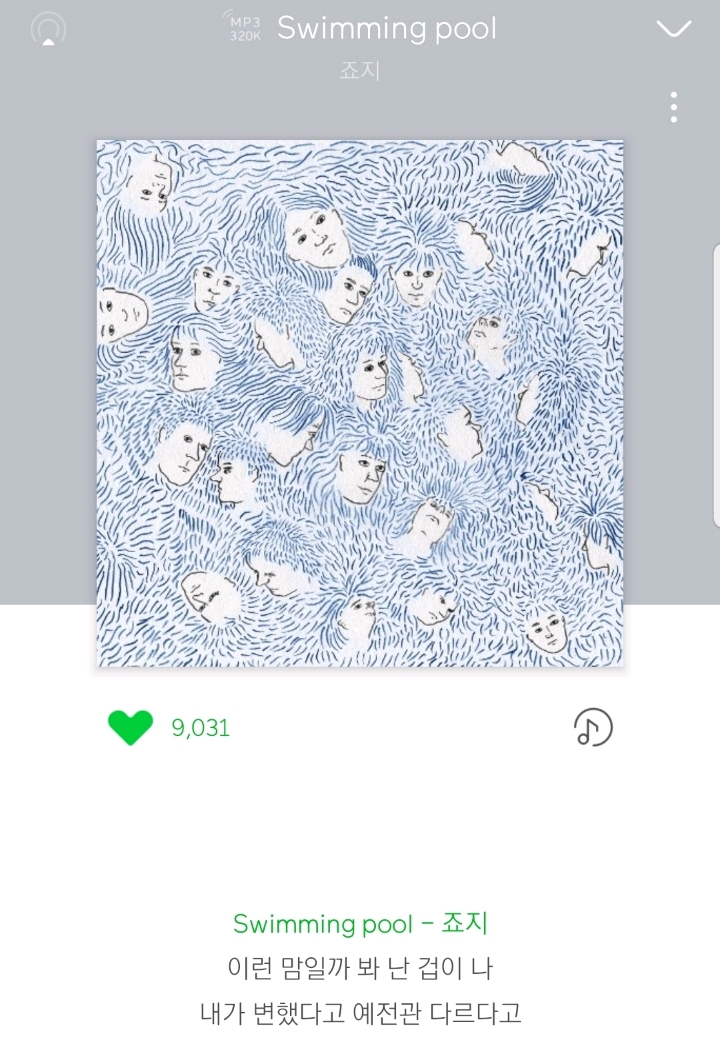Tap the music note icon beside likes

(x=593, y=727)
